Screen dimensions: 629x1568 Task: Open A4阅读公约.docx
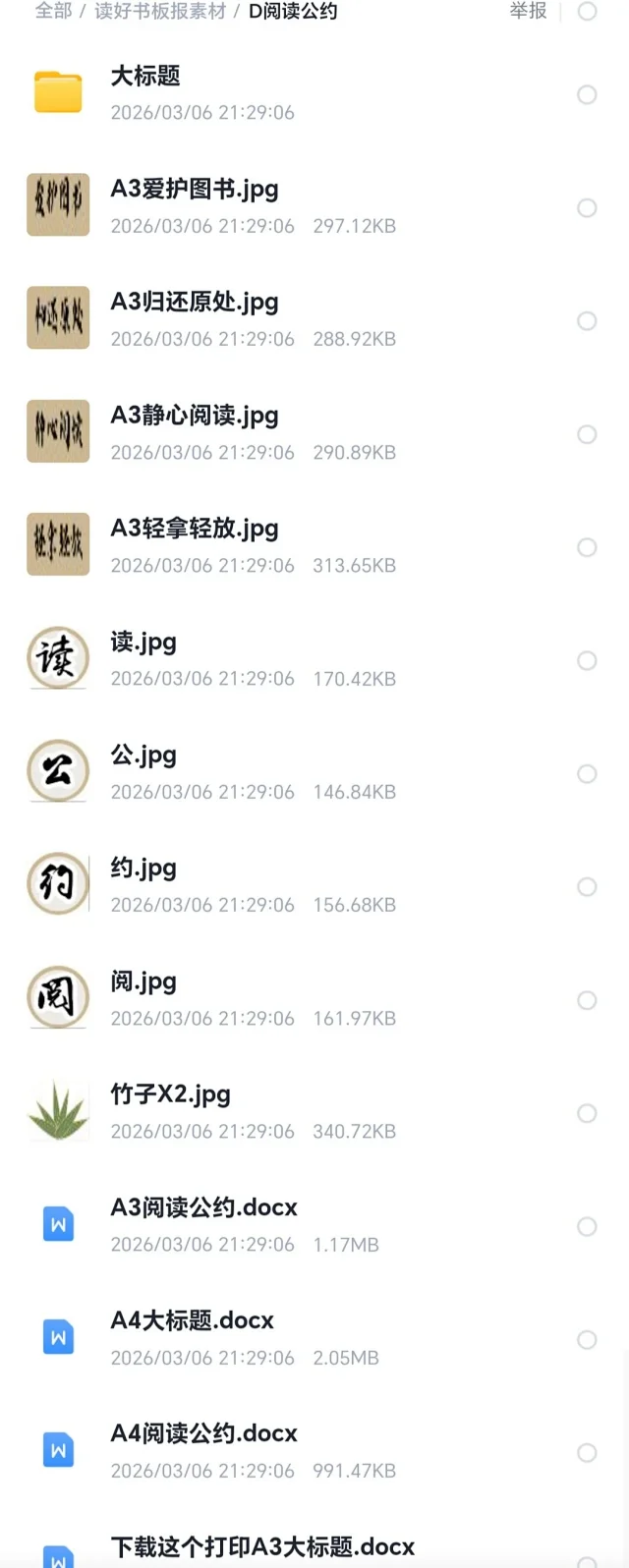click(314, 1451)
